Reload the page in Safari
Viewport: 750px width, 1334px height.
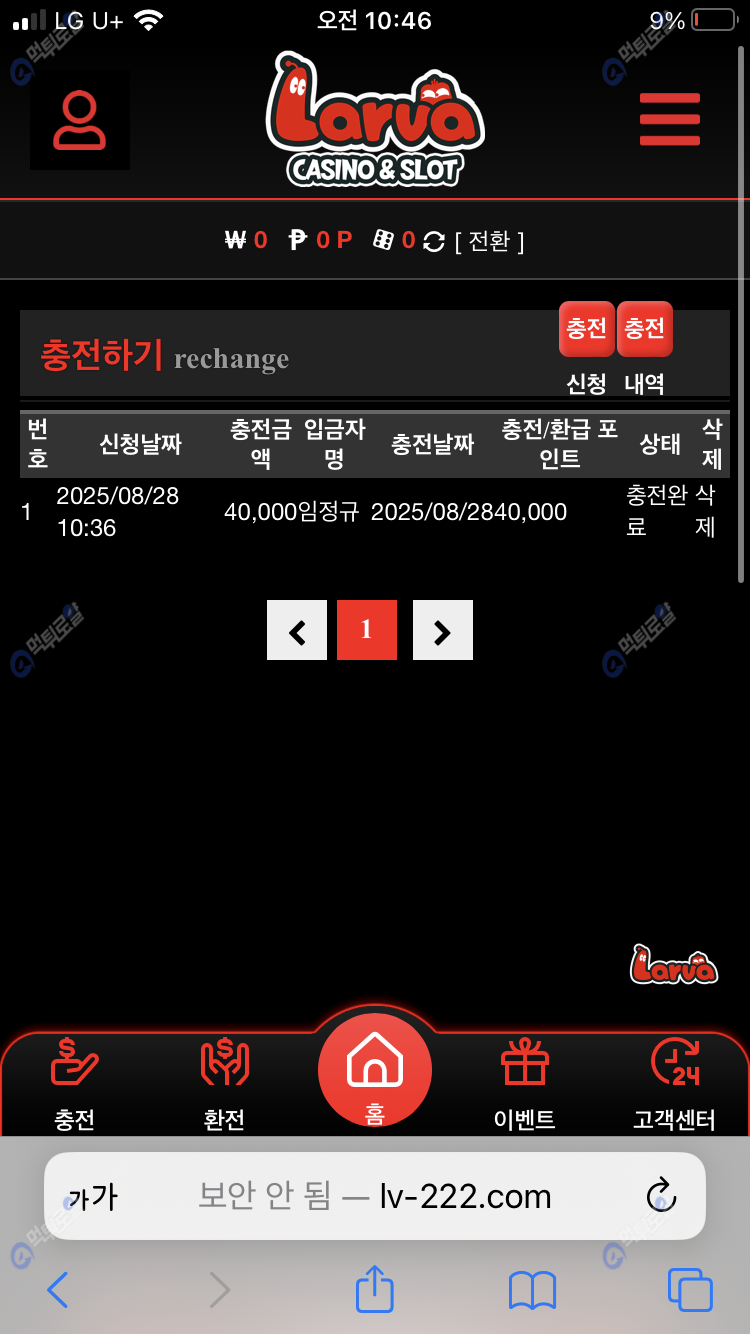click(661, 1196)
